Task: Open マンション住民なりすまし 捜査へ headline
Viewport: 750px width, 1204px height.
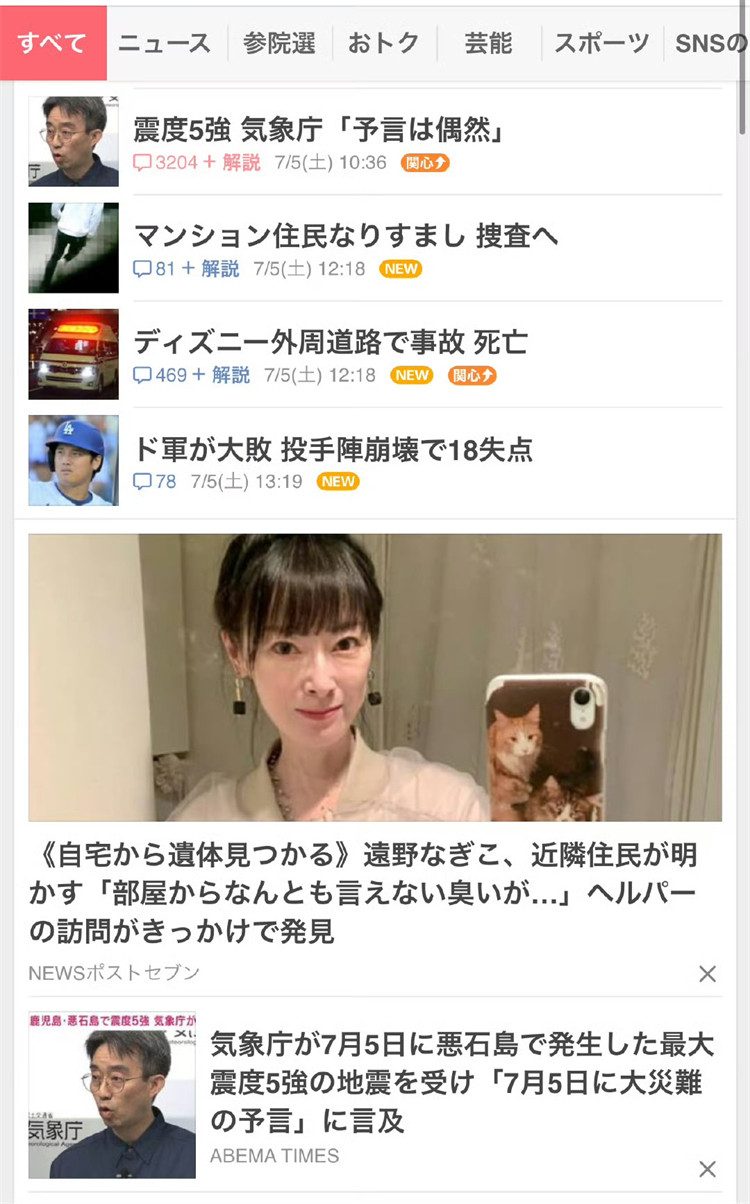Action: (x=345, y=236)
